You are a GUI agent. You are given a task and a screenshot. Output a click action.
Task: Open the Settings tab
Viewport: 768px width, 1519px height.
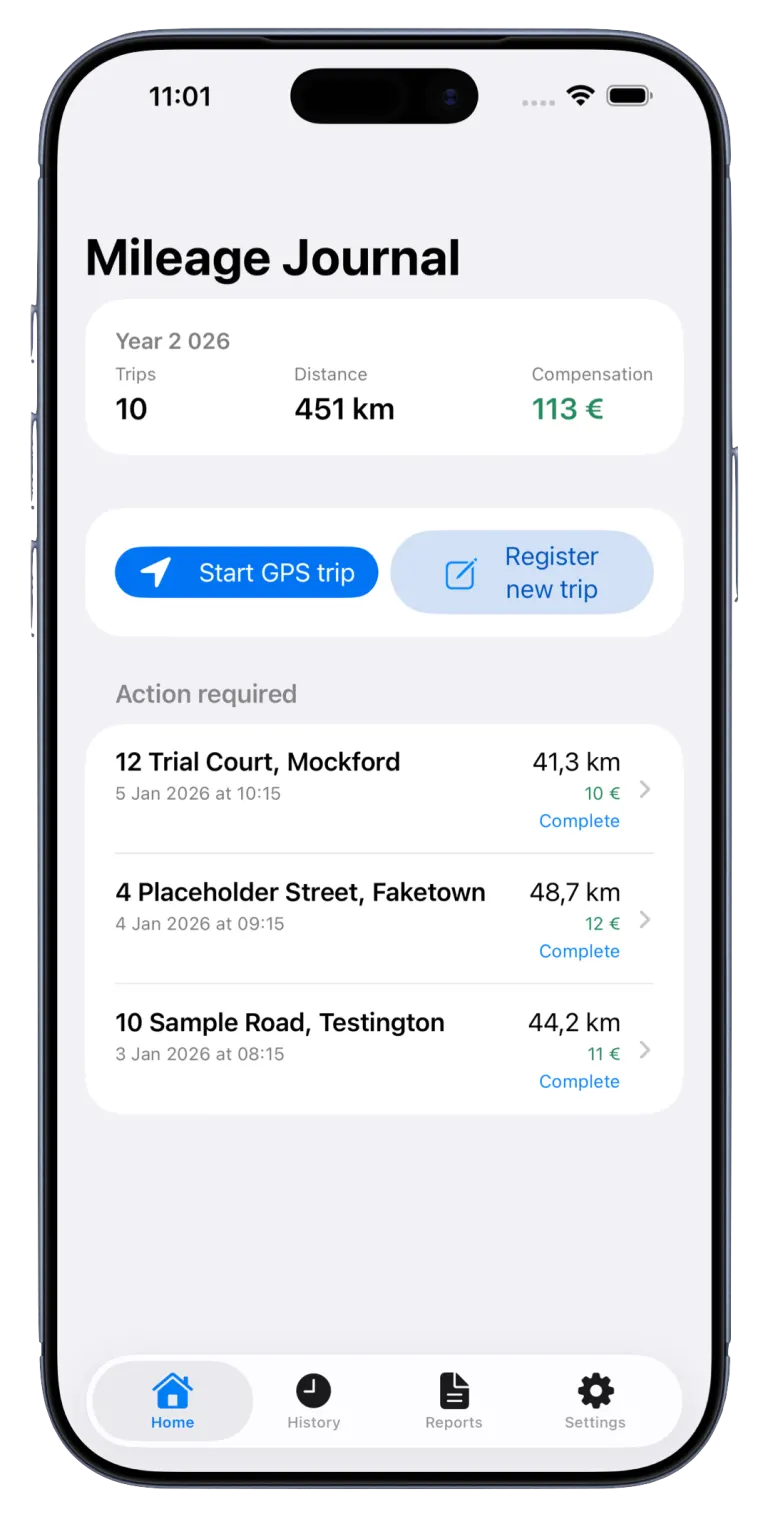pos(595,1401)
